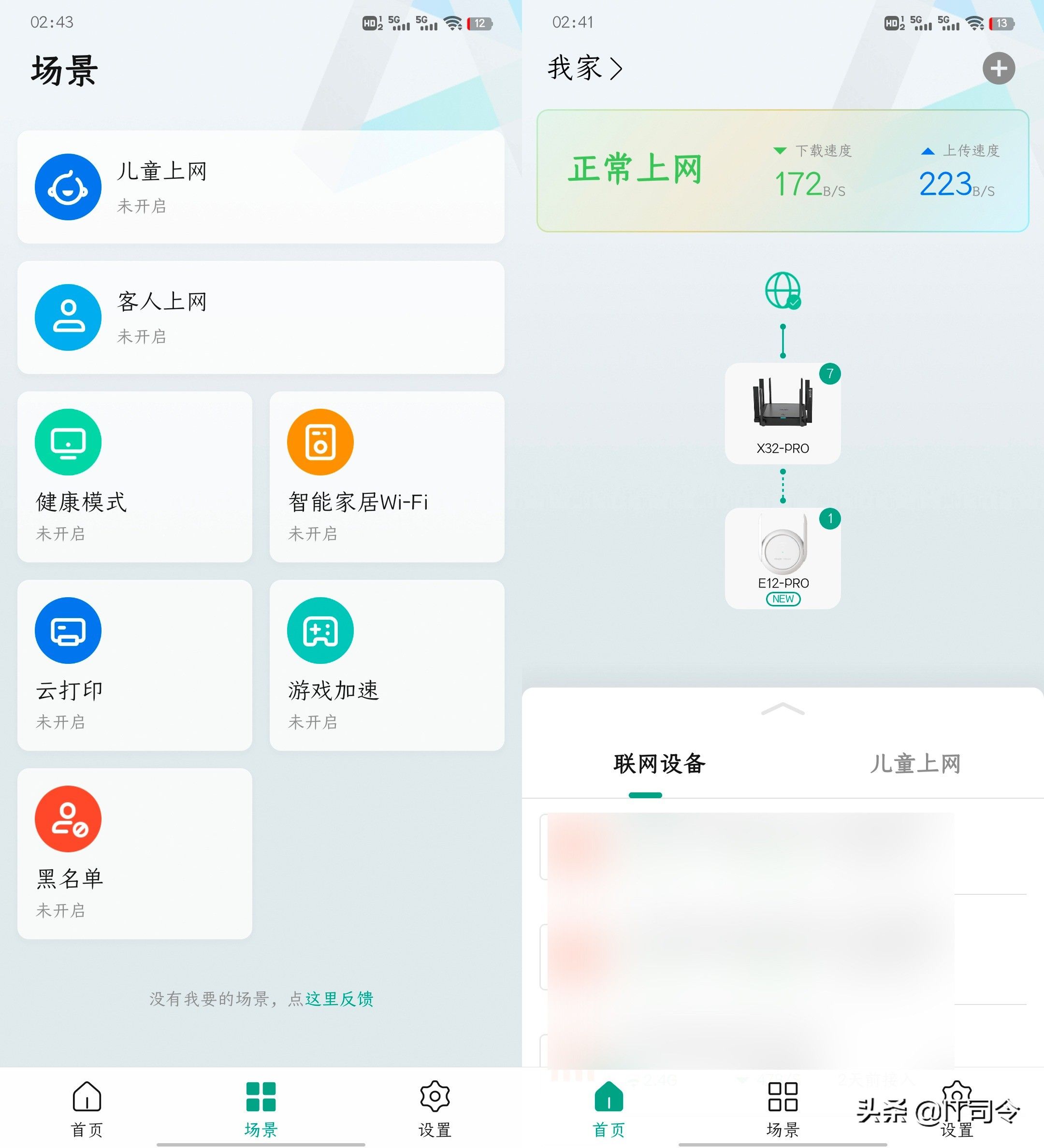Select the 联网设备 tab
This screenshot has width=1044, height=1148.
659,763
